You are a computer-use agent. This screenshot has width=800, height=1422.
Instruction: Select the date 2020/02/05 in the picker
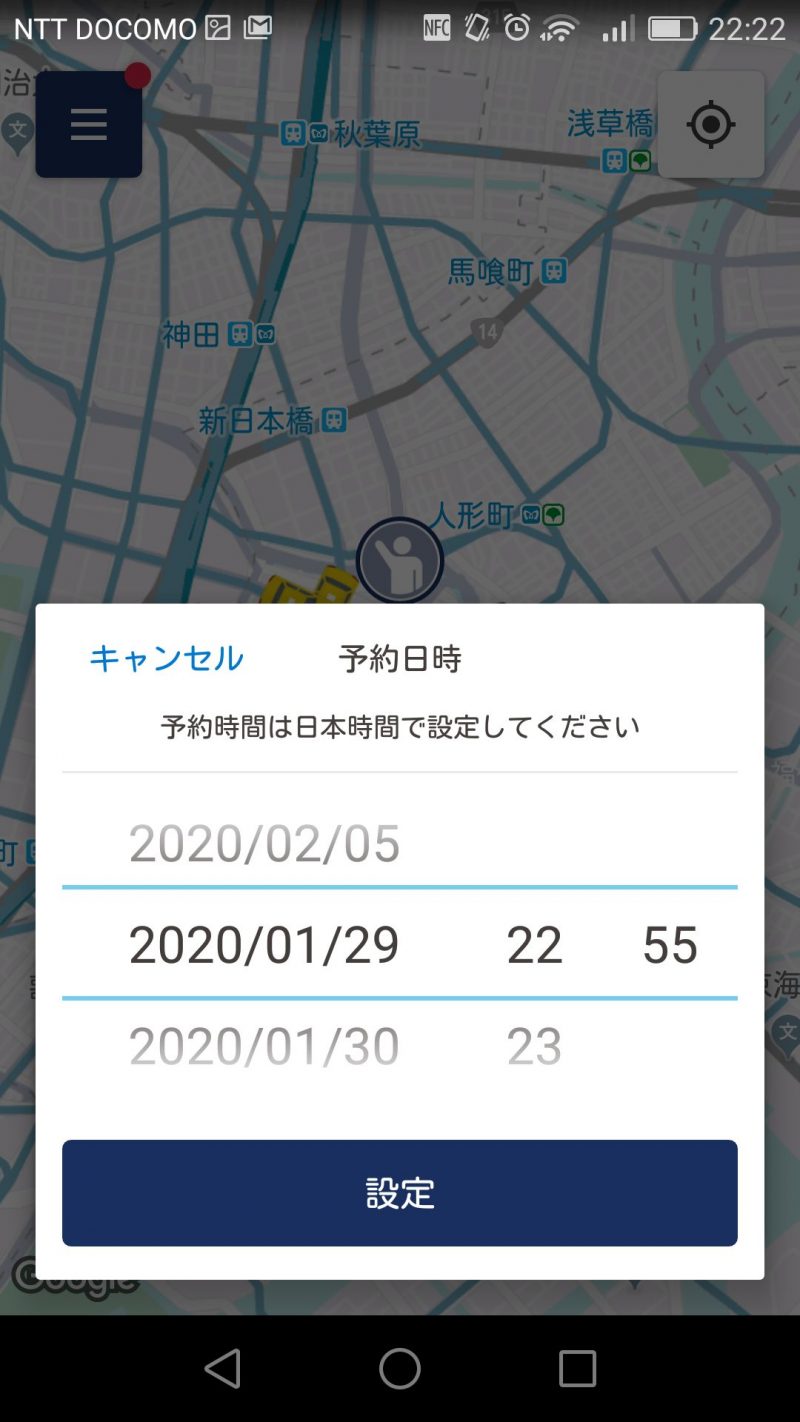(x=264, y=843)
